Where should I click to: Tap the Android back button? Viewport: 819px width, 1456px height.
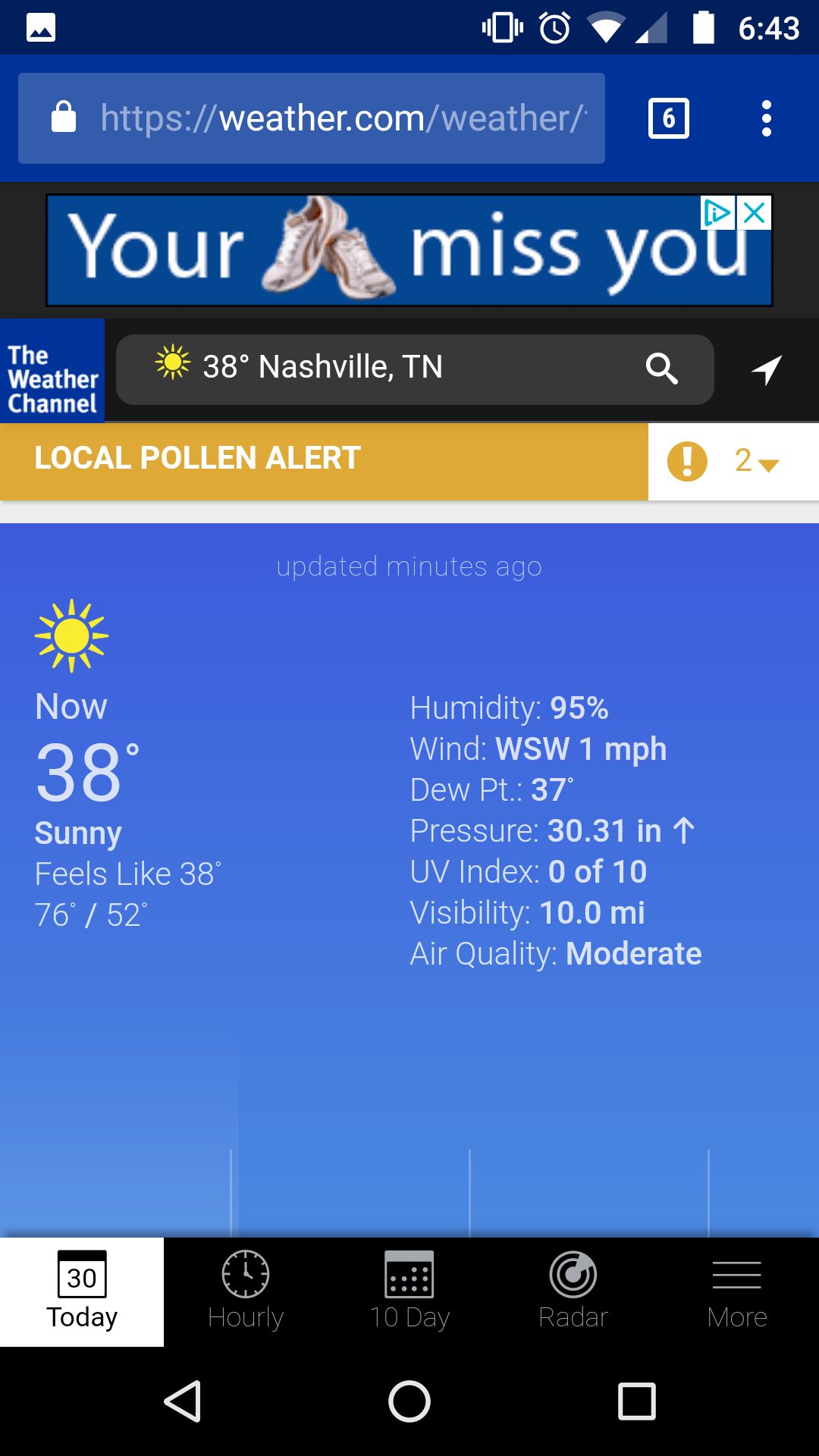point(182,1401)
